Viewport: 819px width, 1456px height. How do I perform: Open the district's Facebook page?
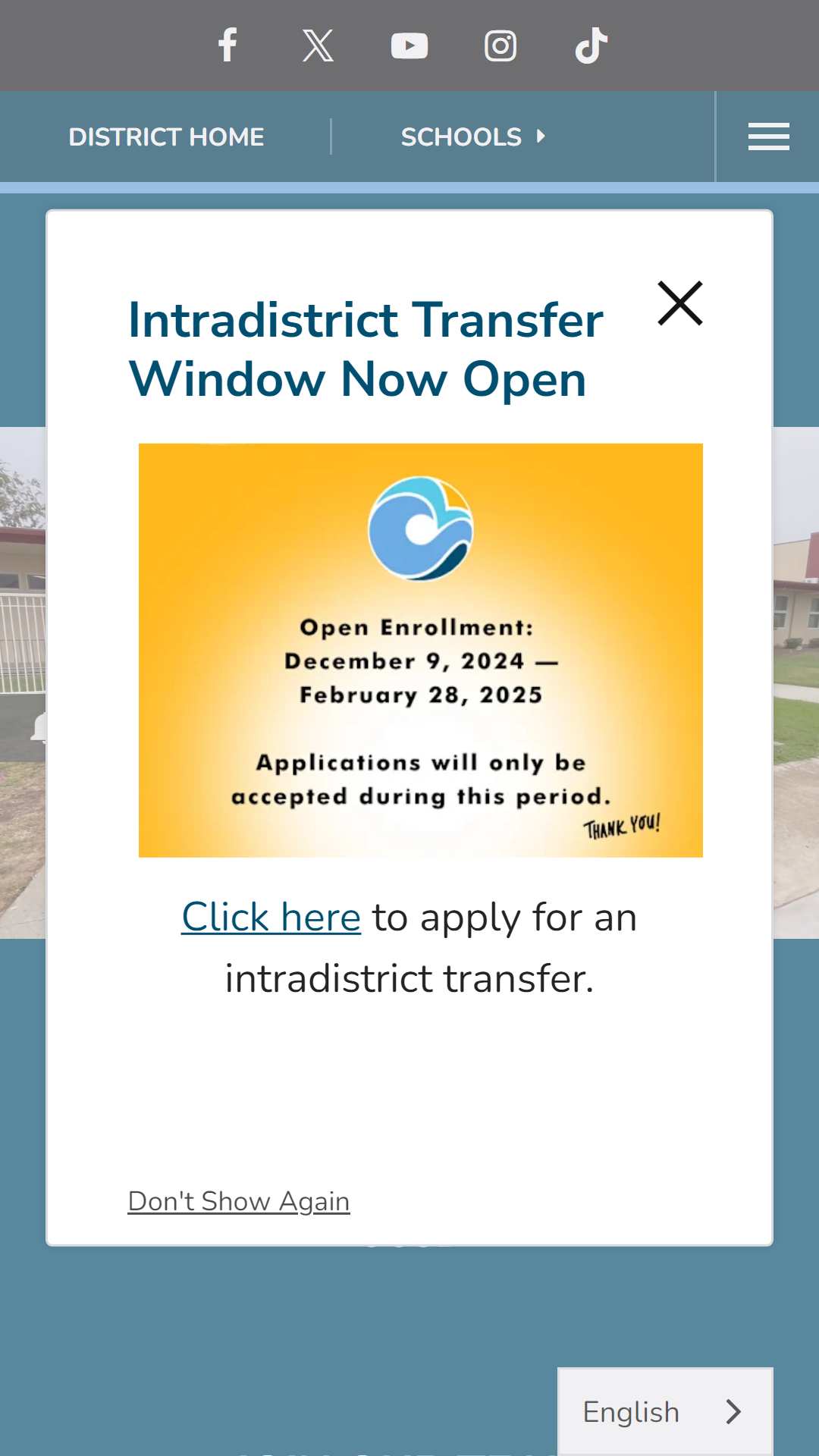tap(227, 45)
